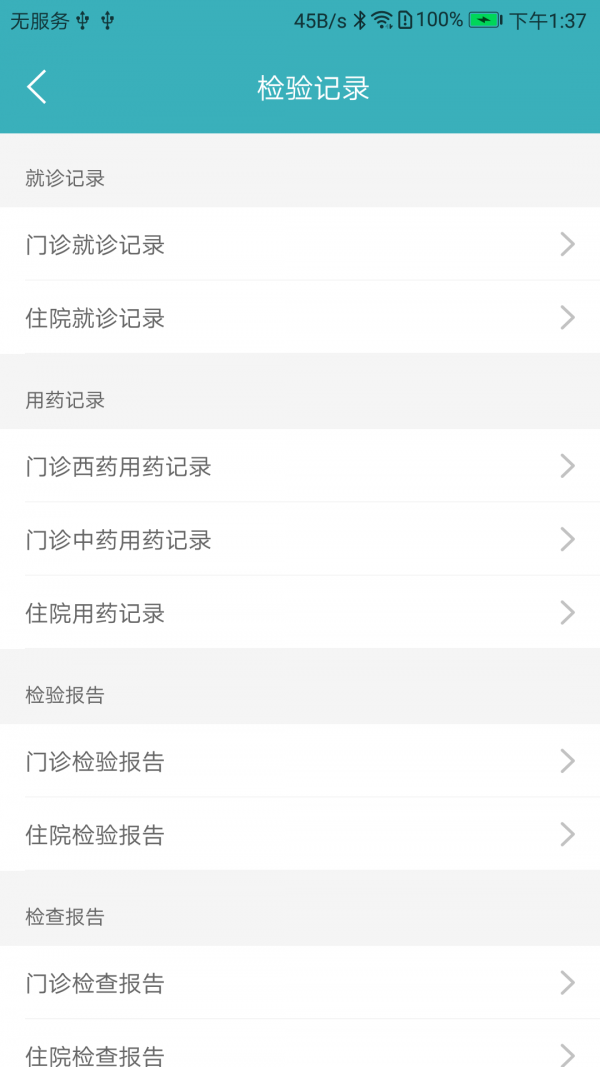Open 住院检查报告

(x=300, y=1052)
